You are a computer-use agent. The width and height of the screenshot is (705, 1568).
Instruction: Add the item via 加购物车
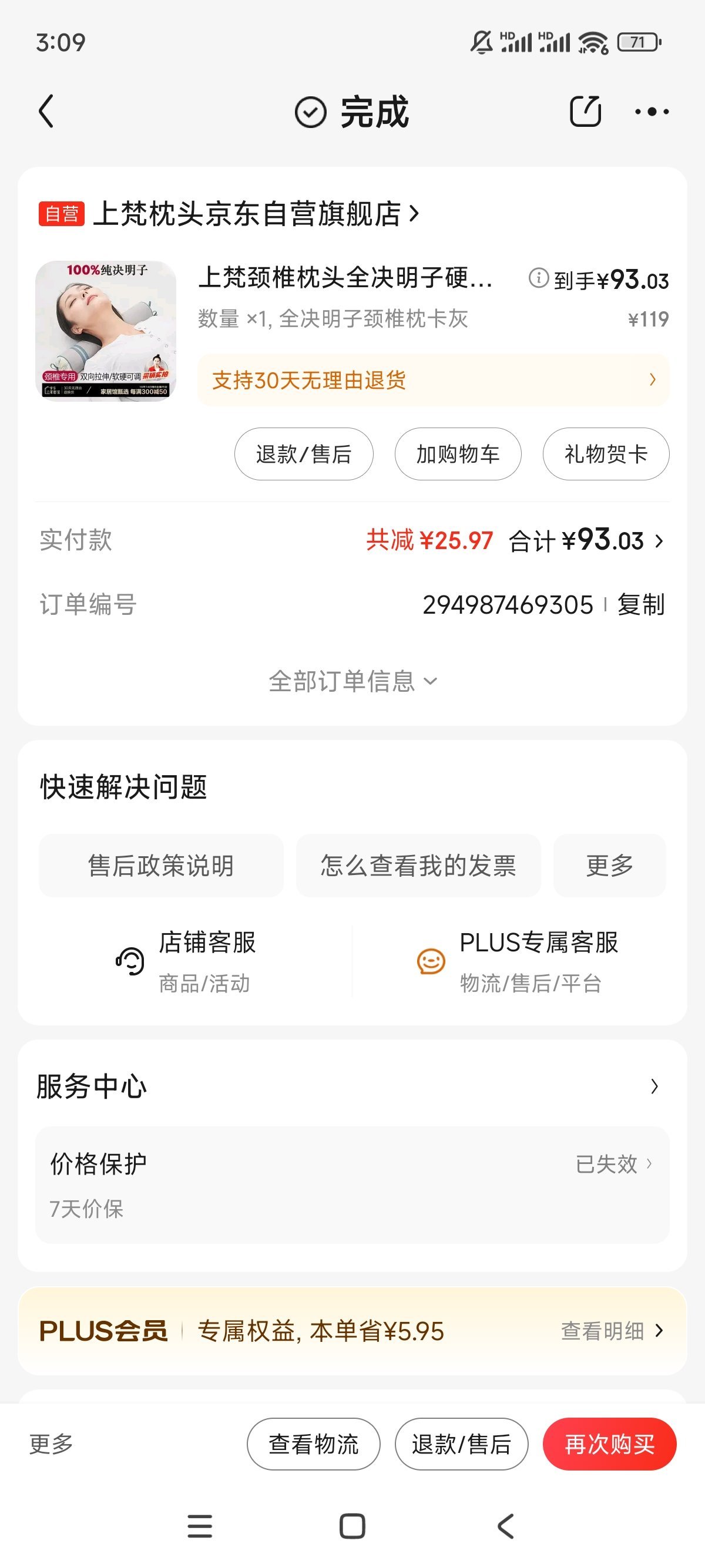click(x=458, y=454)
